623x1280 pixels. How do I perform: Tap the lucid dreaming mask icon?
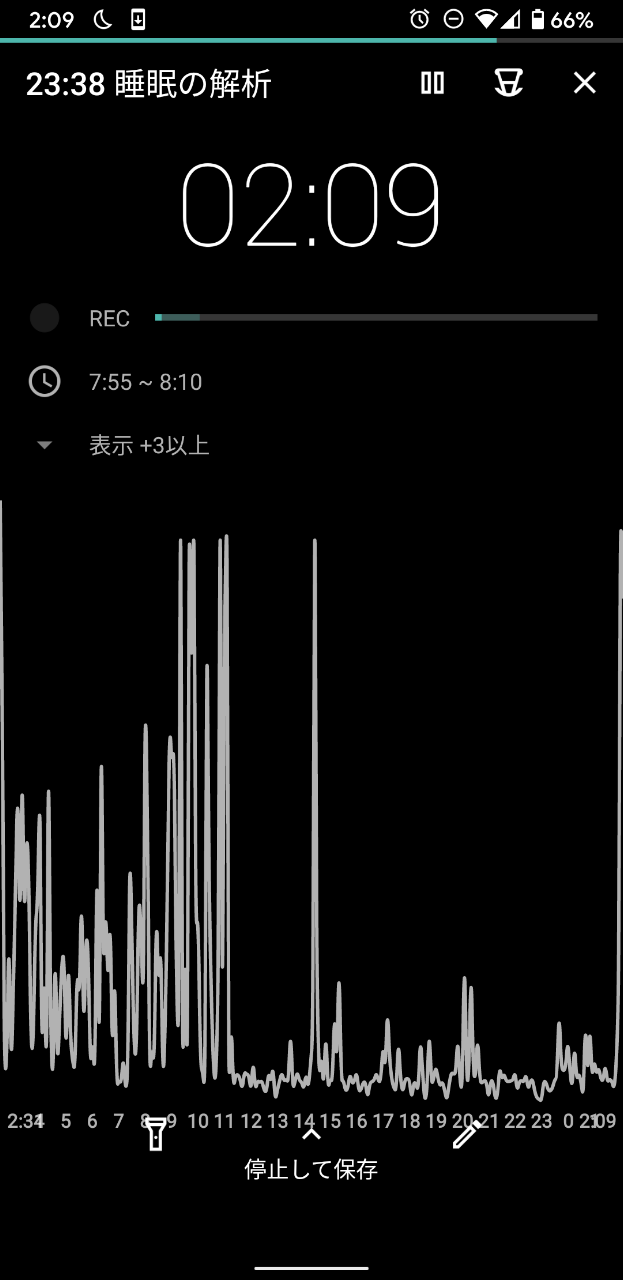508,83
